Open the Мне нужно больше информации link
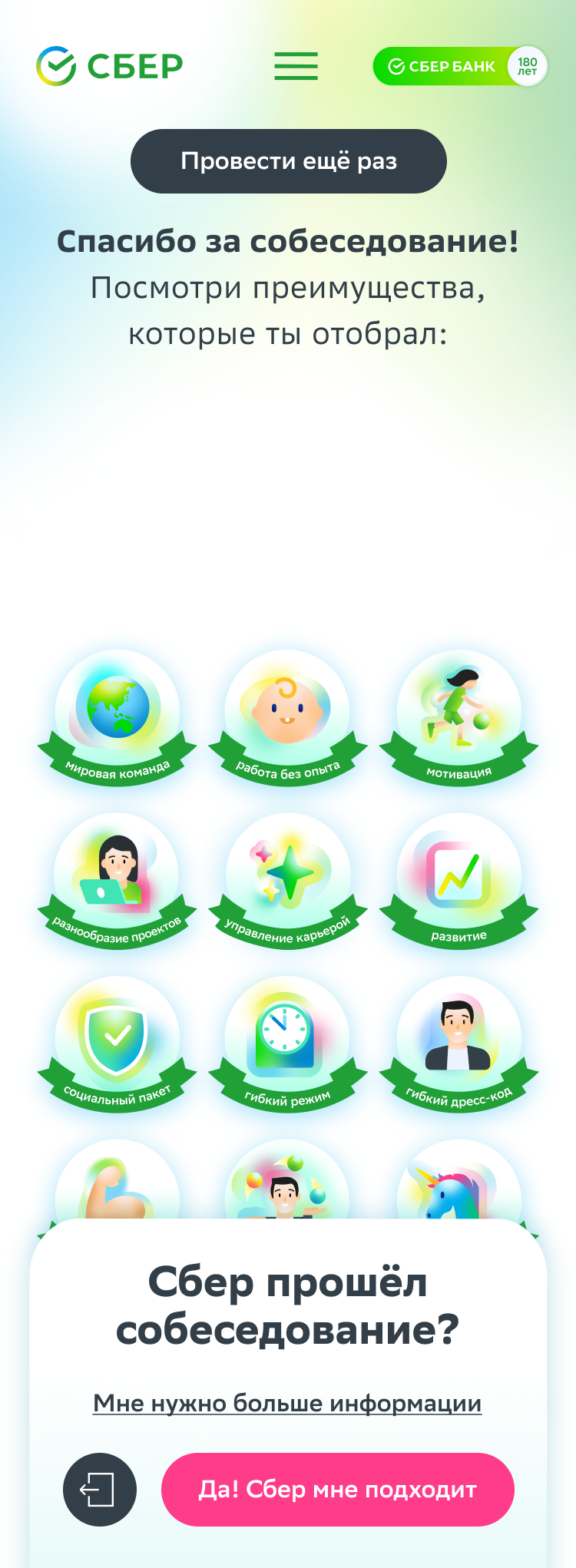The image size is (576, 1568). (x=287, y=1403)
